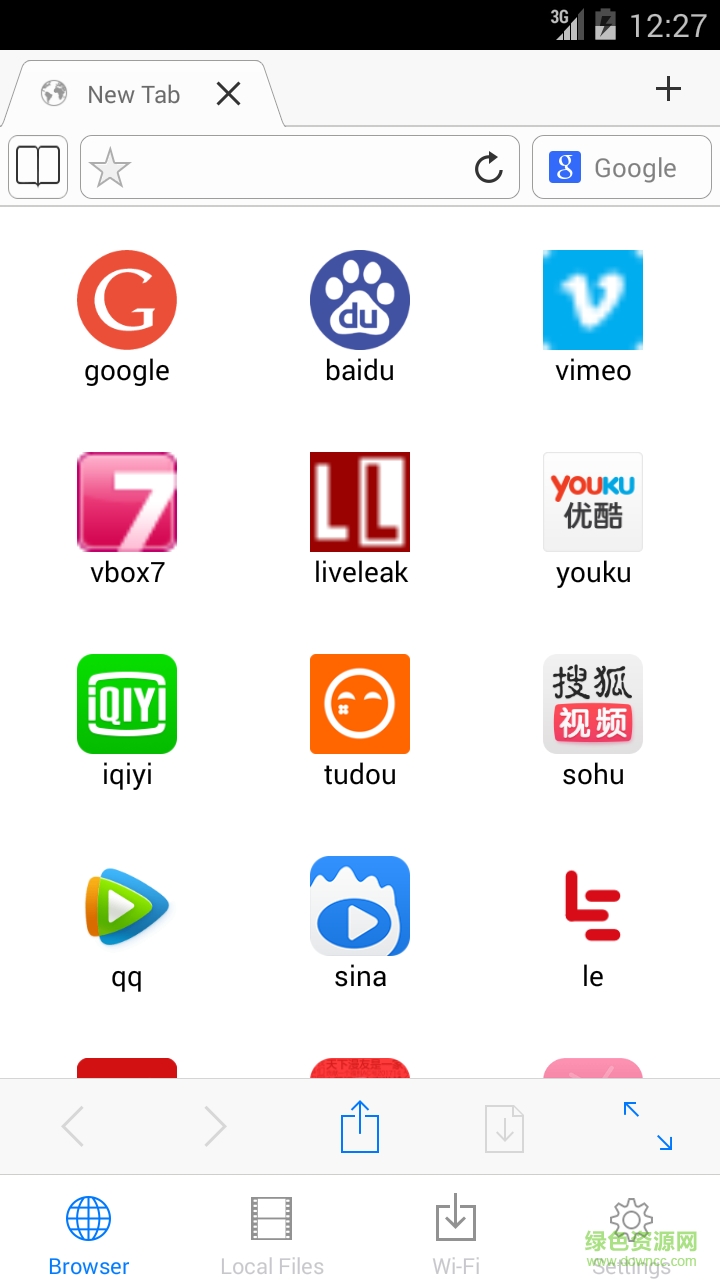Open a new tab with the plus button
Screen dimensions: 720x1280
pyautogui.click(x=668, y=88)
